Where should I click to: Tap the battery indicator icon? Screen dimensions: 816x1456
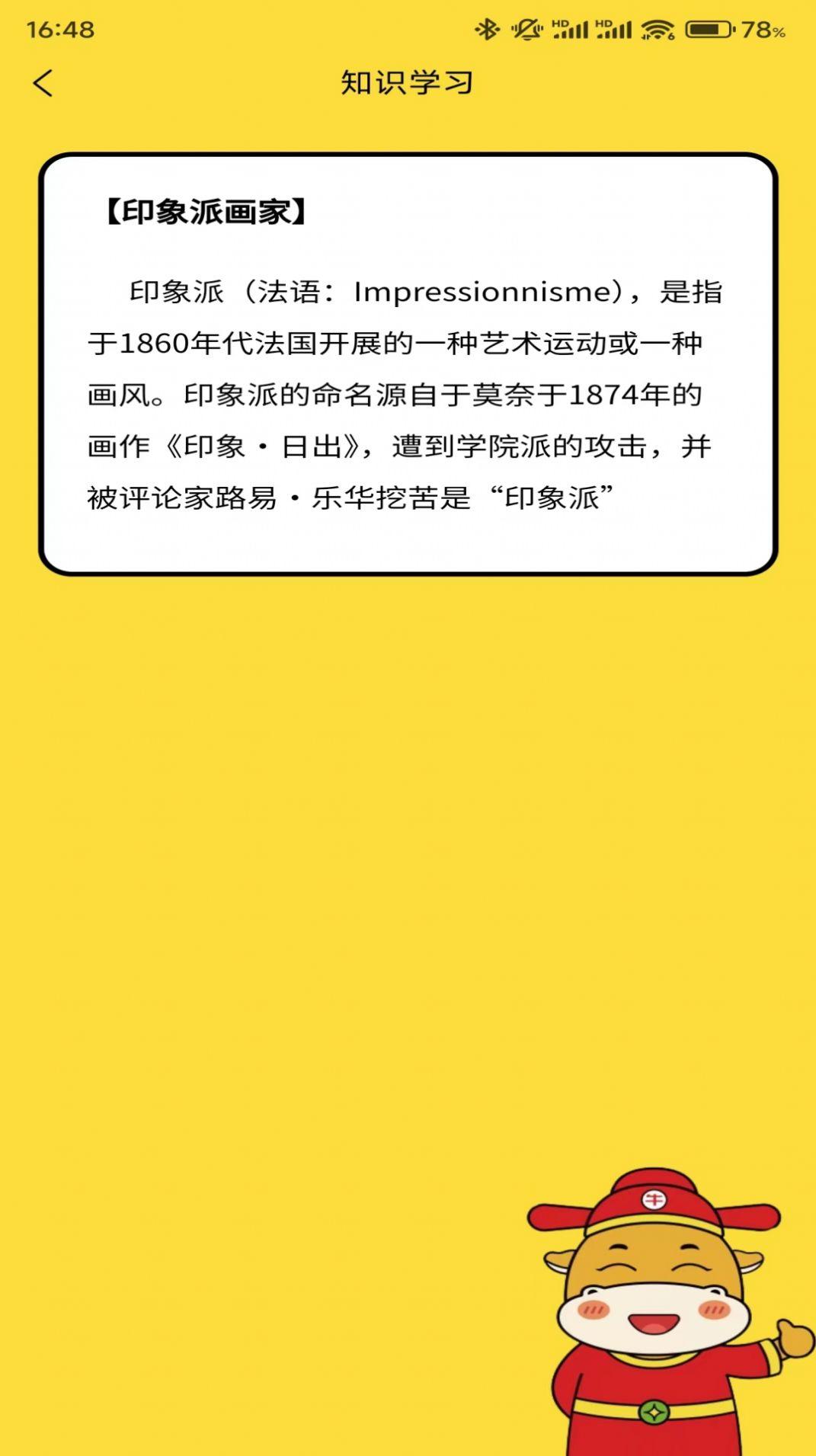[x=707, y=27]
